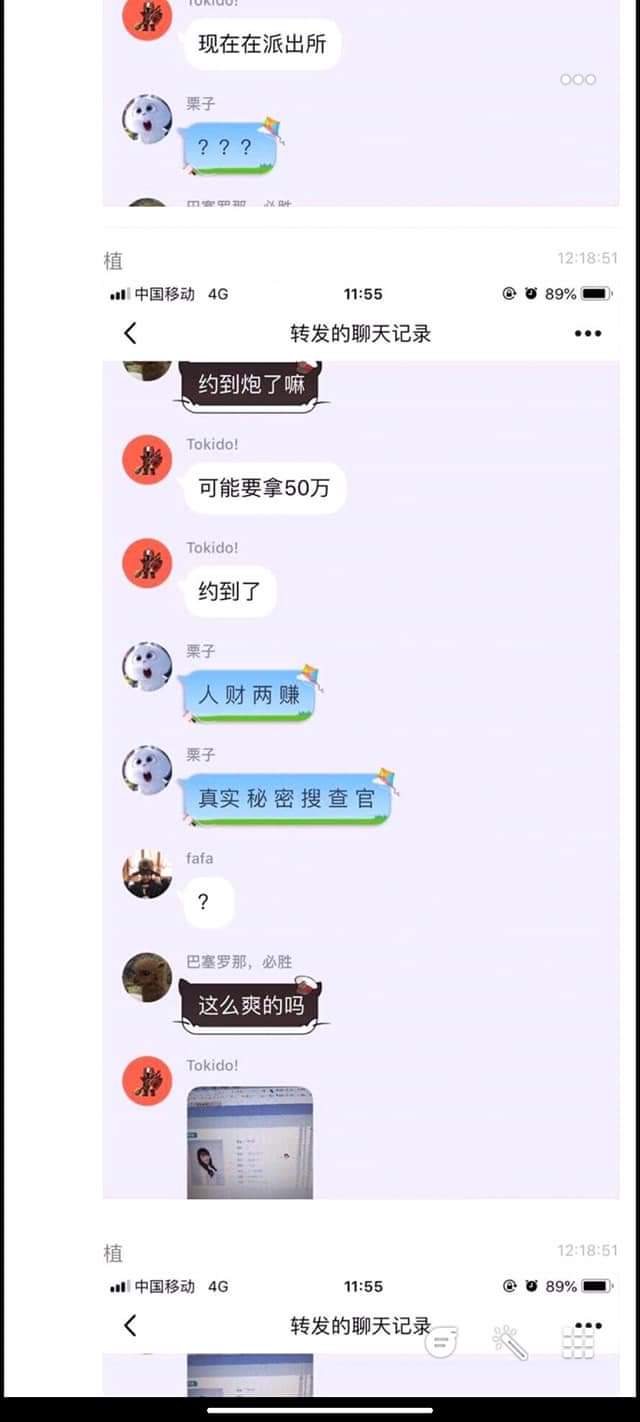The width and height of the screenshot is (640, 1422).
Task: Tap the speech bubble comment icon
Action: [441, 1341]
